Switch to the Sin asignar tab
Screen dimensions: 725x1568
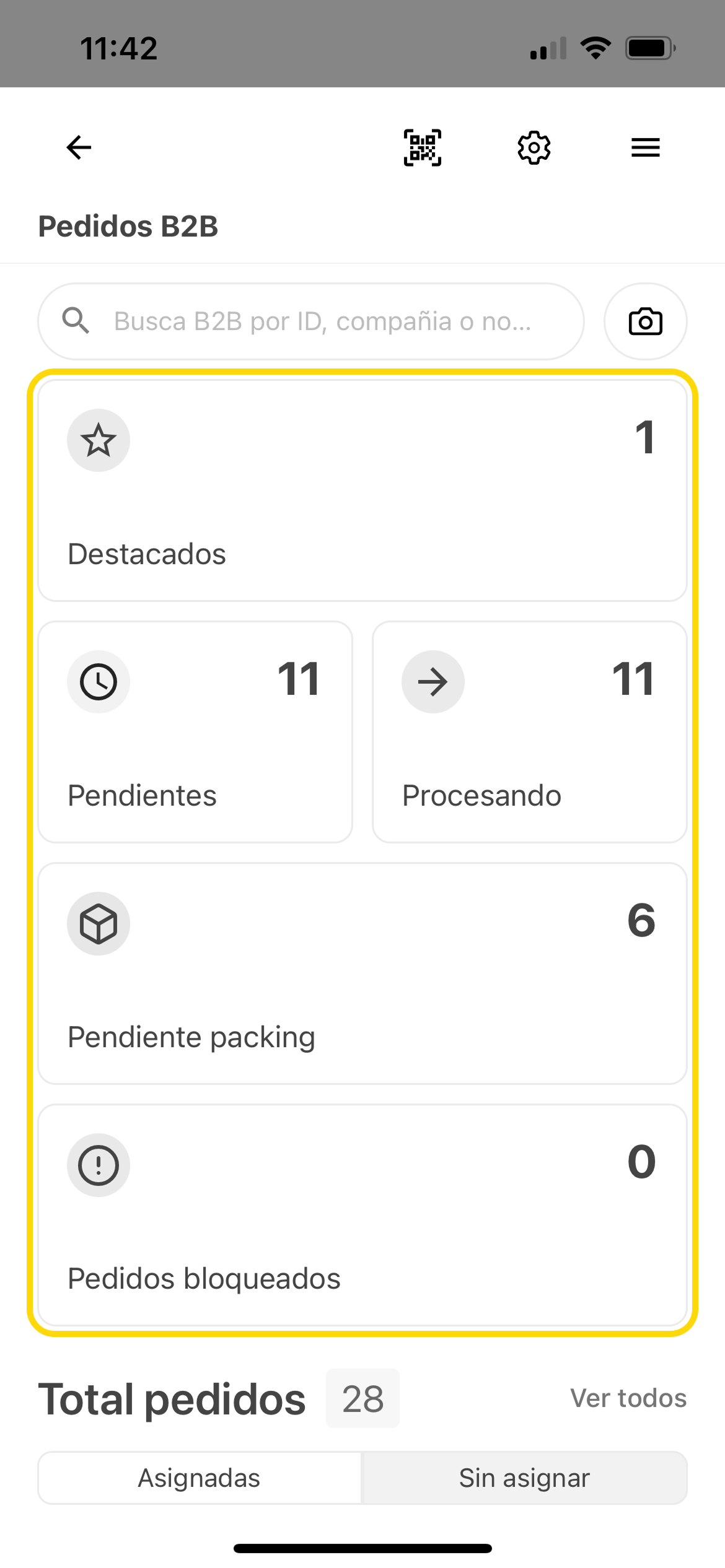coord(524,1478)
